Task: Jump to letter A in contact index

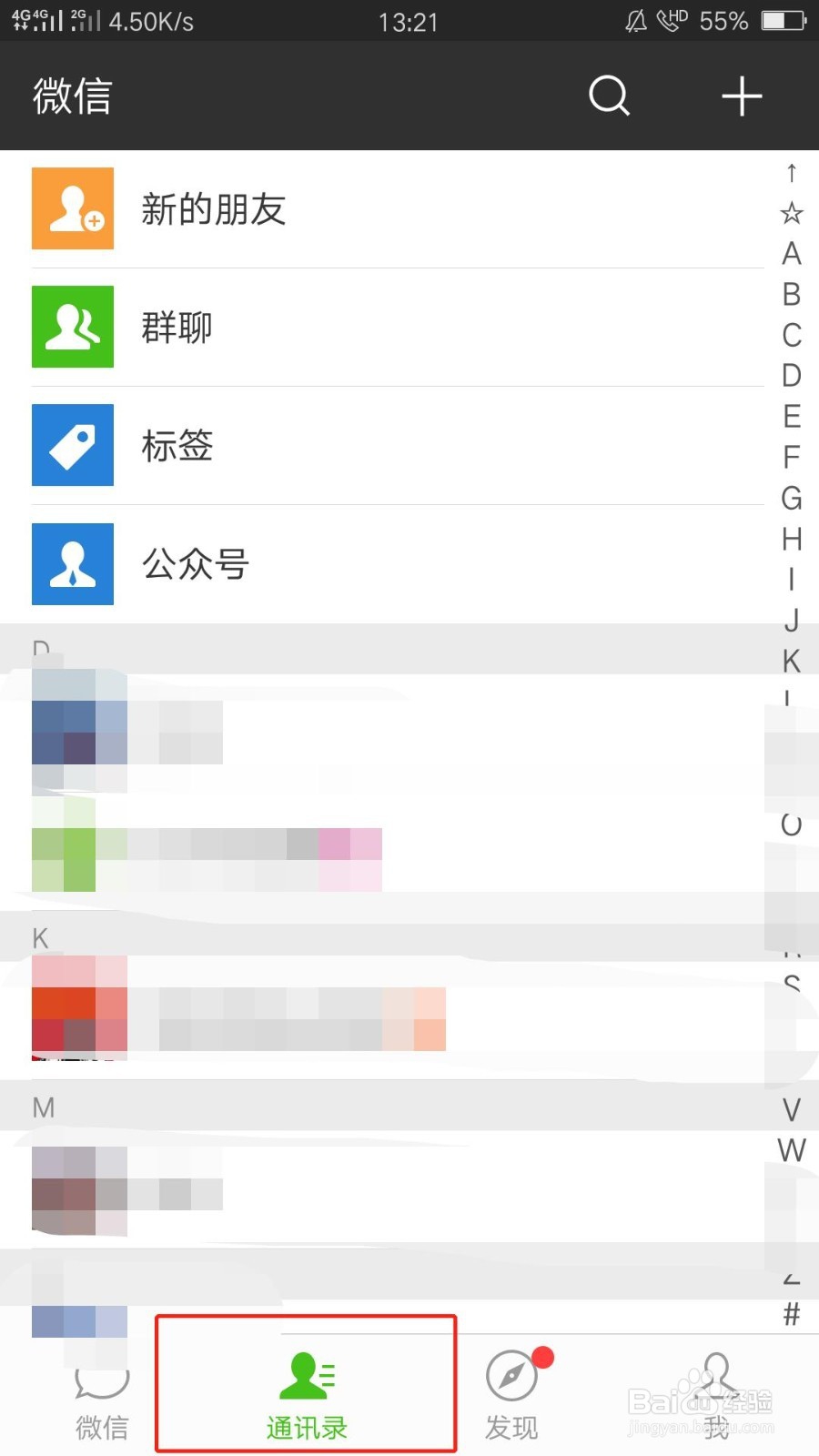Action: [x=790, y=253]
